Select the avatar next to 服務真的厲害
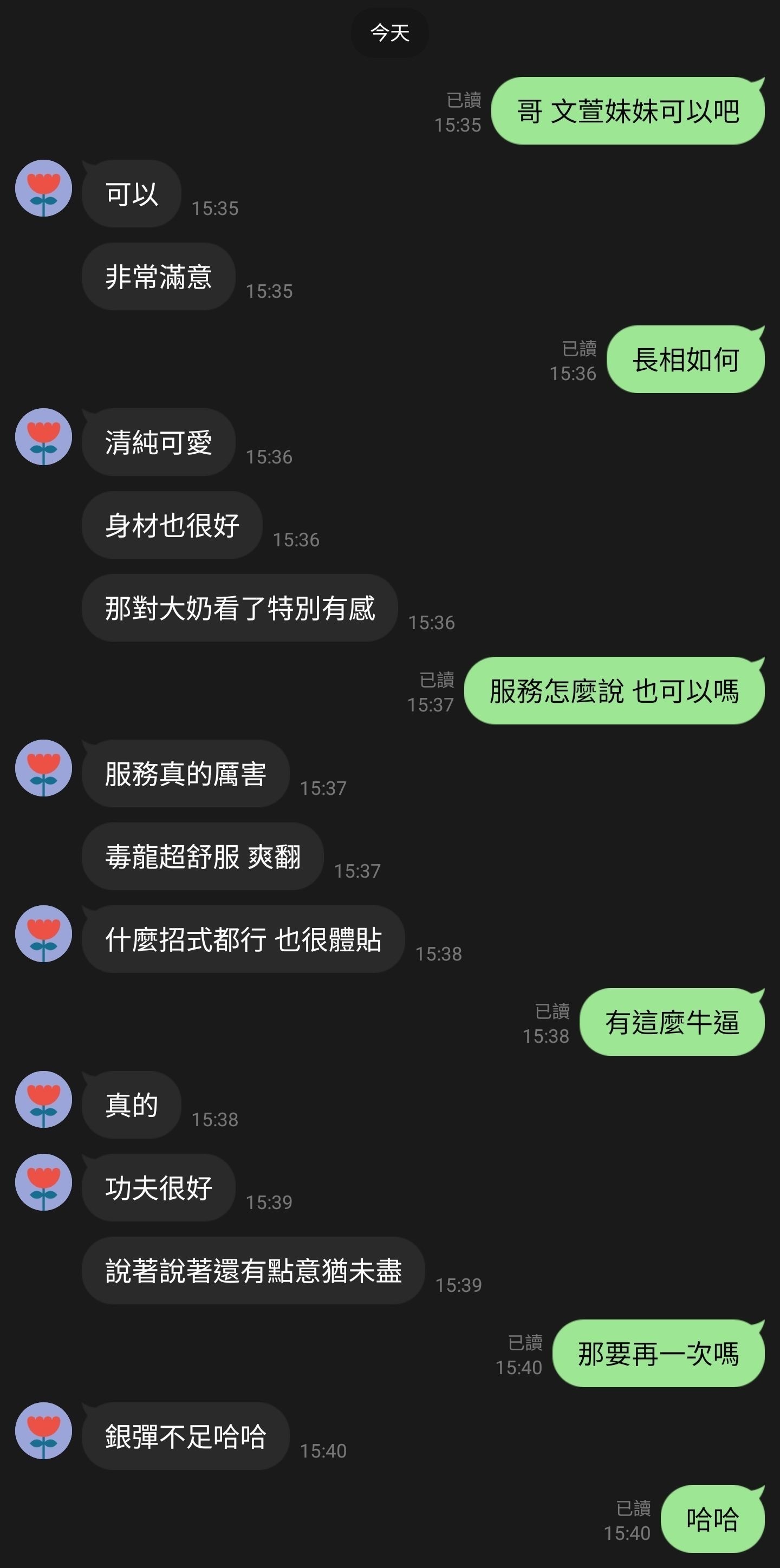Image resolution: width=780 pixels, height=1568 pixels. [43, 768]
